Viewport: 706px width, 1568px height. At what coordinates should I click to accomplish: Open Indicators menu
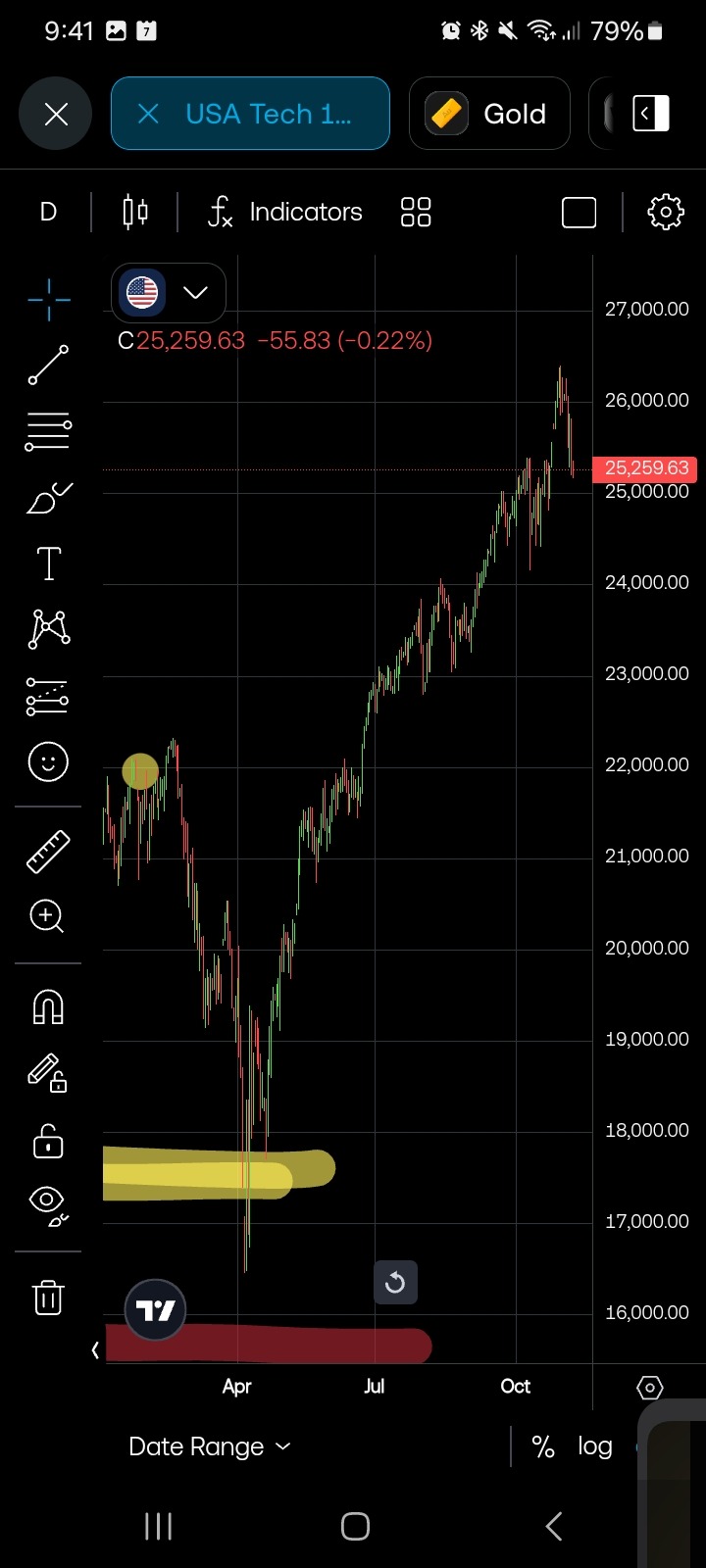coord(285,212)
